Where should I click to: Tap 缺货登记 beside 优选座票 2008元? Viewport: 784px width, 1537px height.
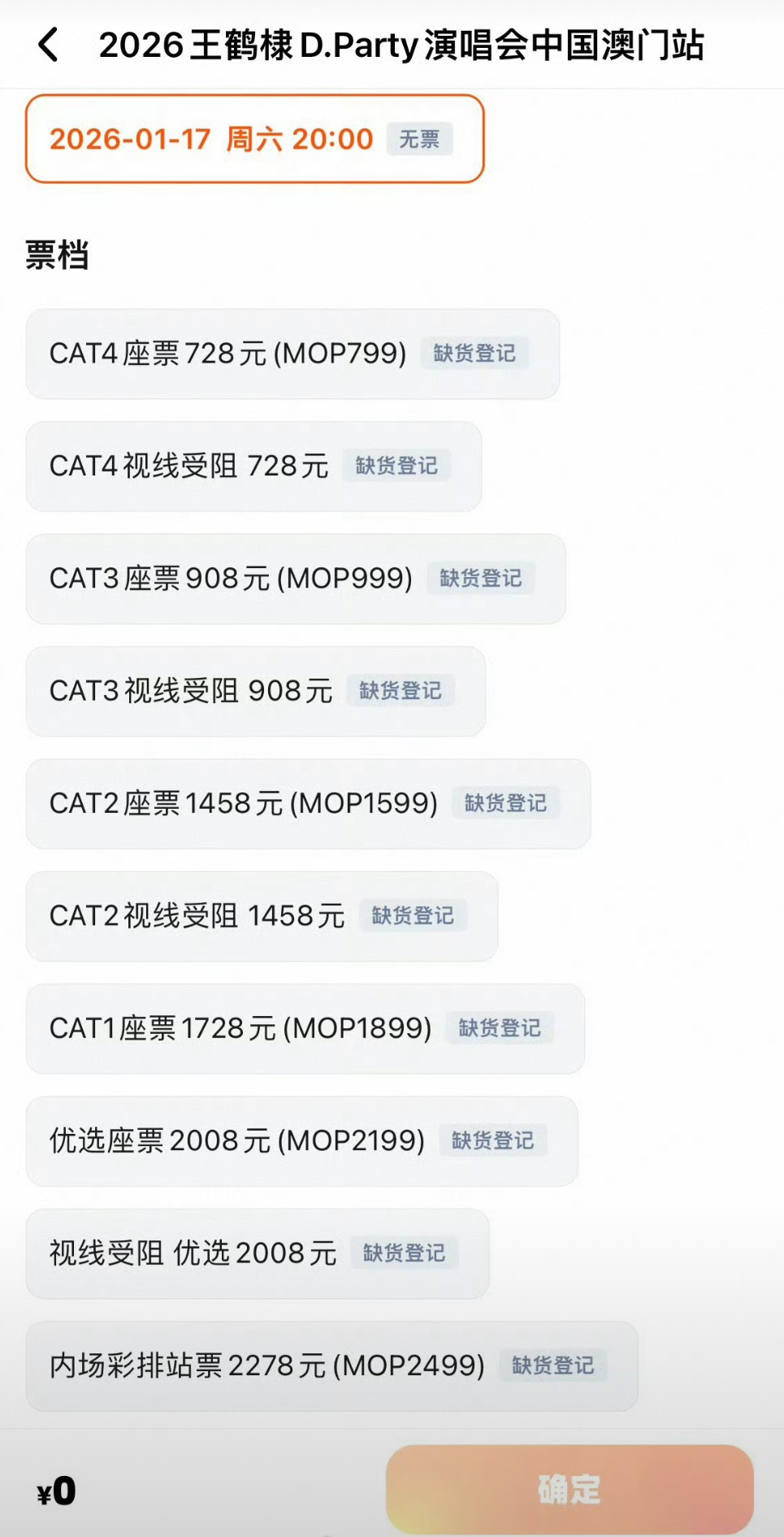[493, 1140]
